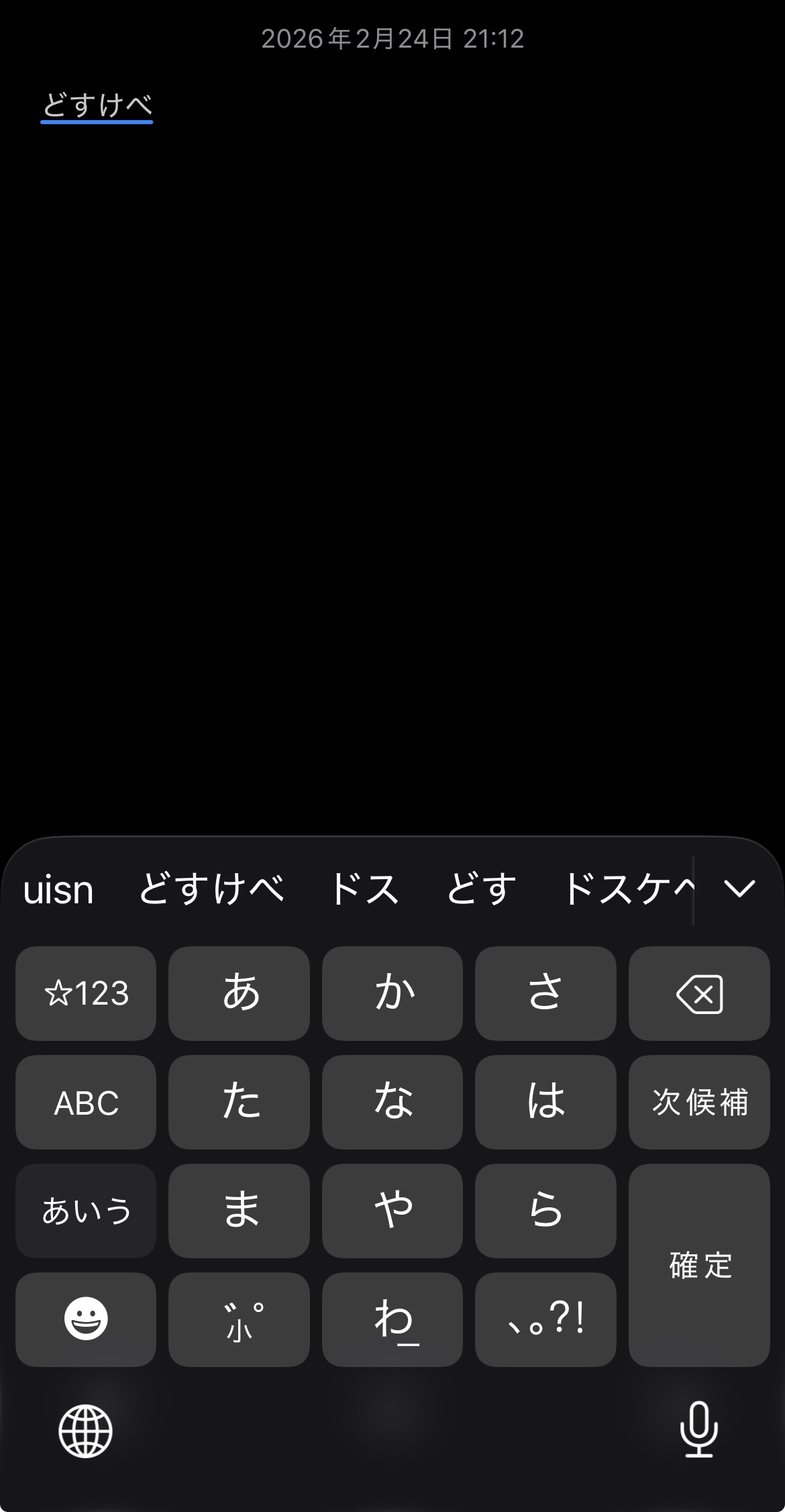Switch to the ABC keyboard
The image size is (785, 1512).
click(x=86, y=1102)
